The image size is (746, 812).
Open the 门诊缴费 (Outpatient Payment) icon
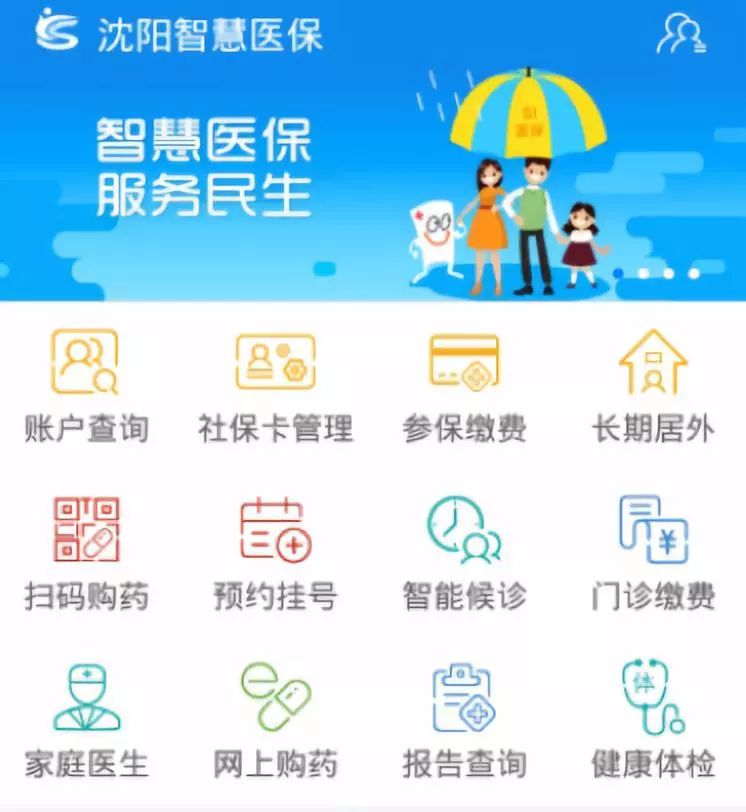coord(653,527)
